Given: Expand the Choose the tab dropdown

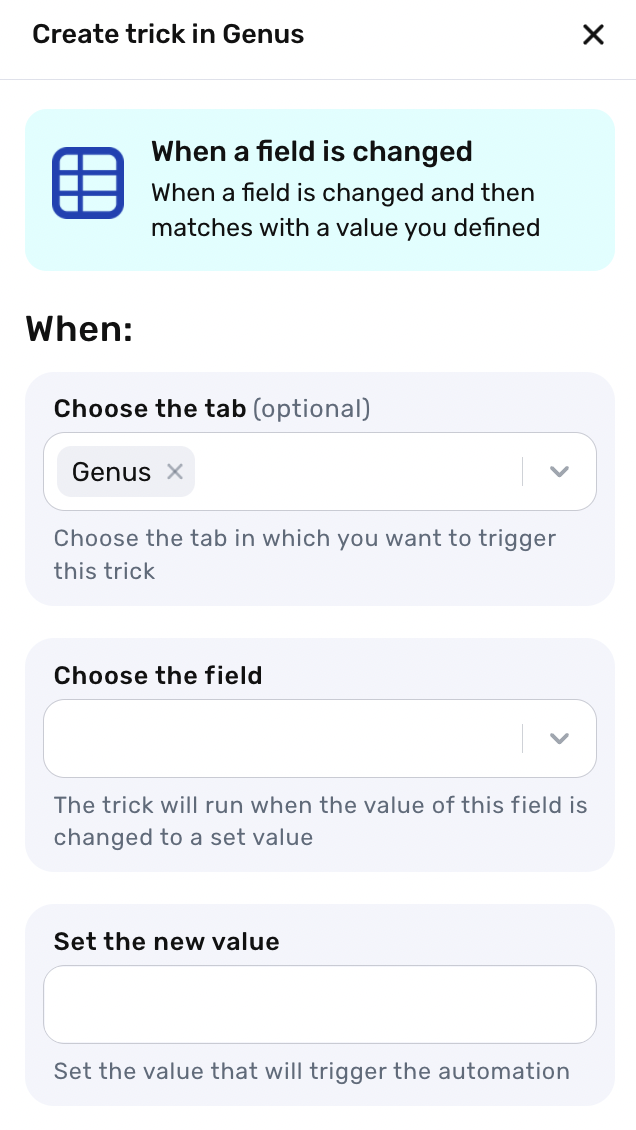Looking at the screenshot, I should pos(559,472).
